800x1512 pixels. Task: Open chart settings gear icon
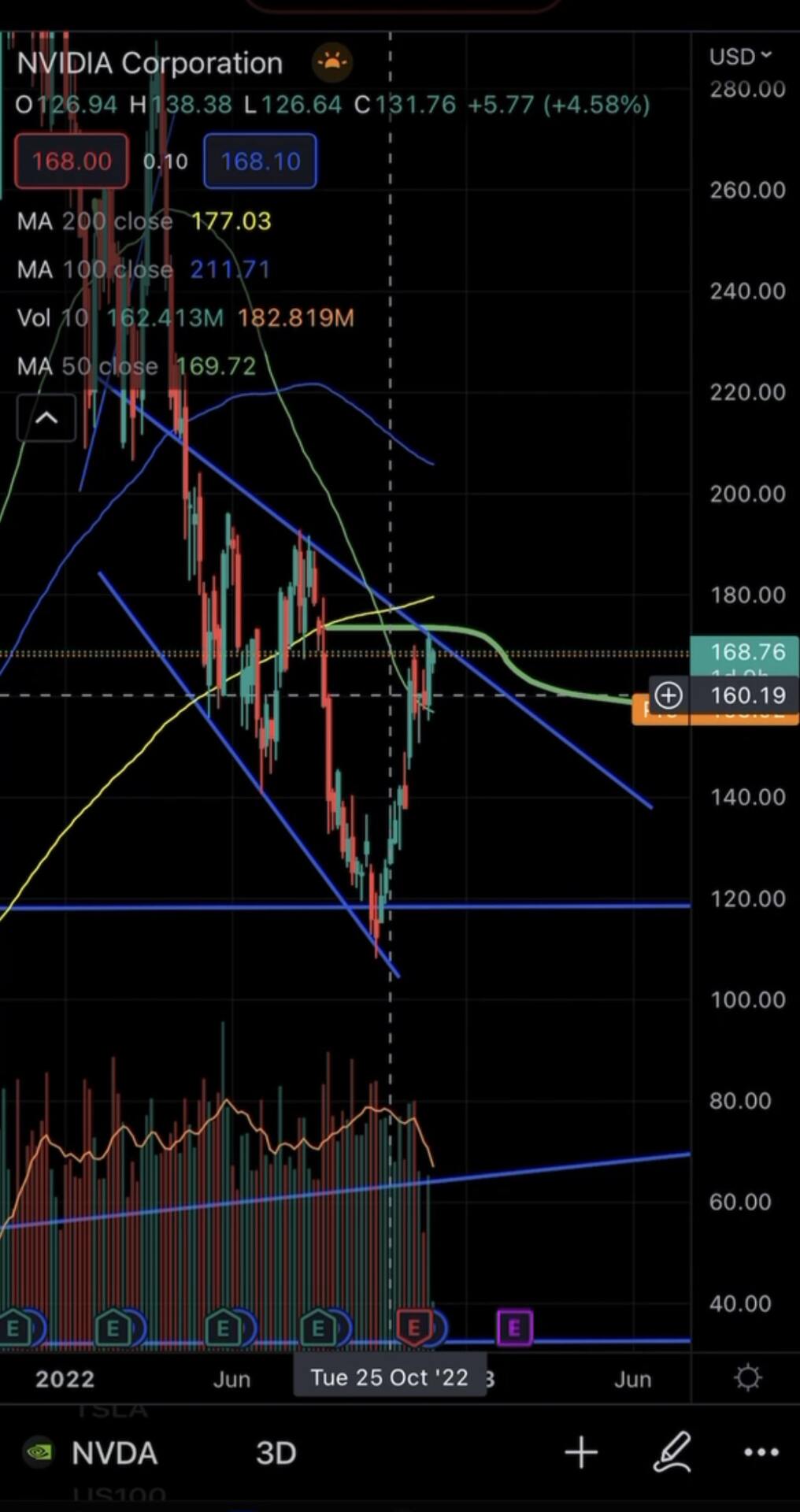(747, 1378)
